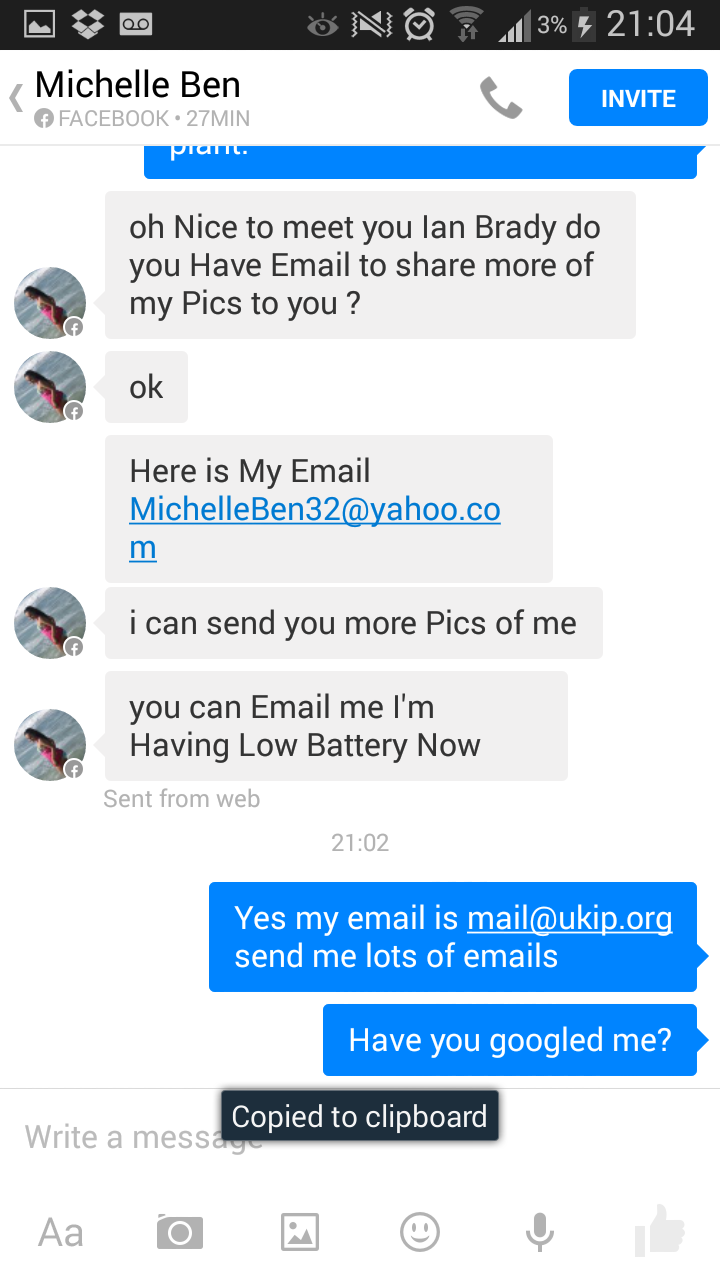Viewport: 720px width, 1280px height.
Task: Go back from Michelle Ben chat
Action: coord(17,99)
